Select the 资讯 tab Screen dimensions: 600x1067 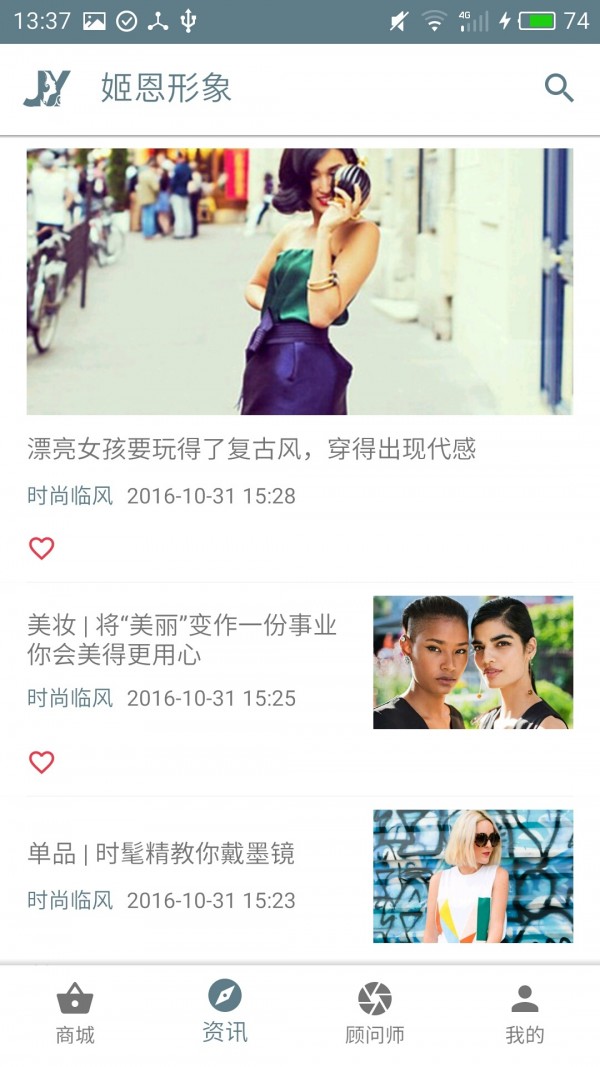point(225,1013)
